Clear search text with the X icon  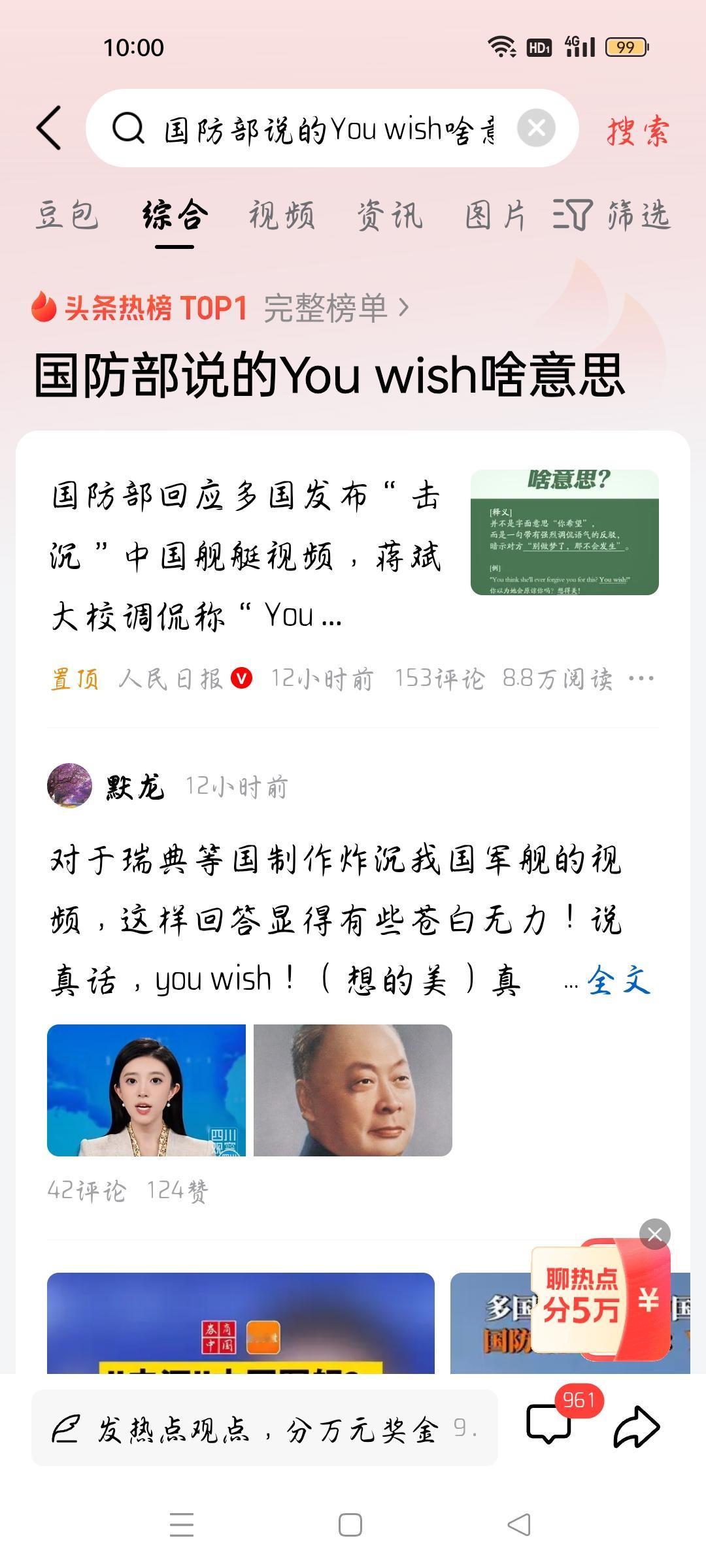point(537,129)
